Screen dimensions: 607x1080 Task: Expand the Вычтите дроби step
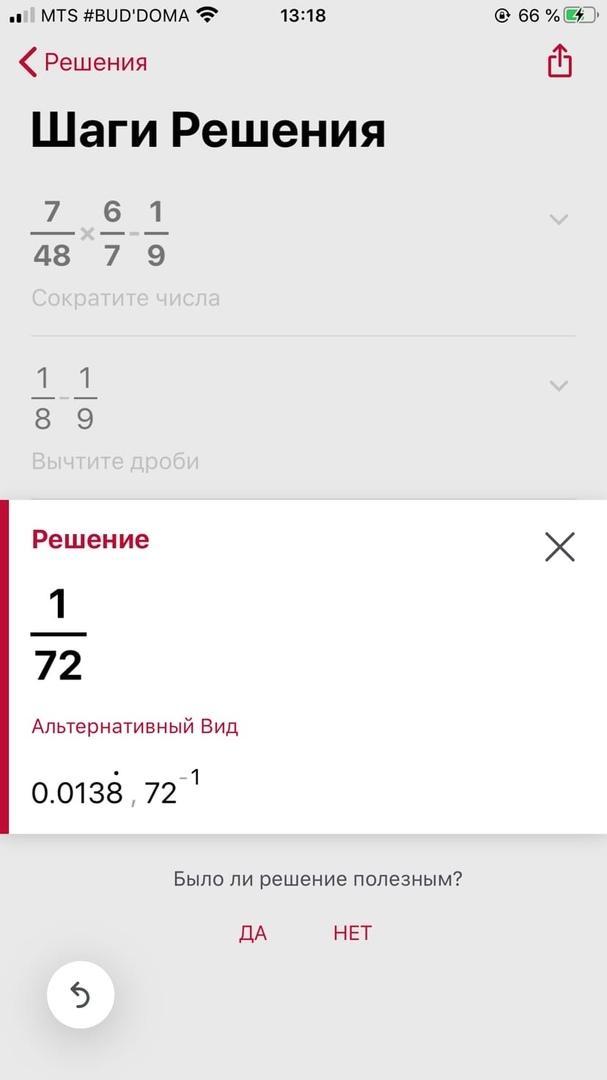[559, 385]
